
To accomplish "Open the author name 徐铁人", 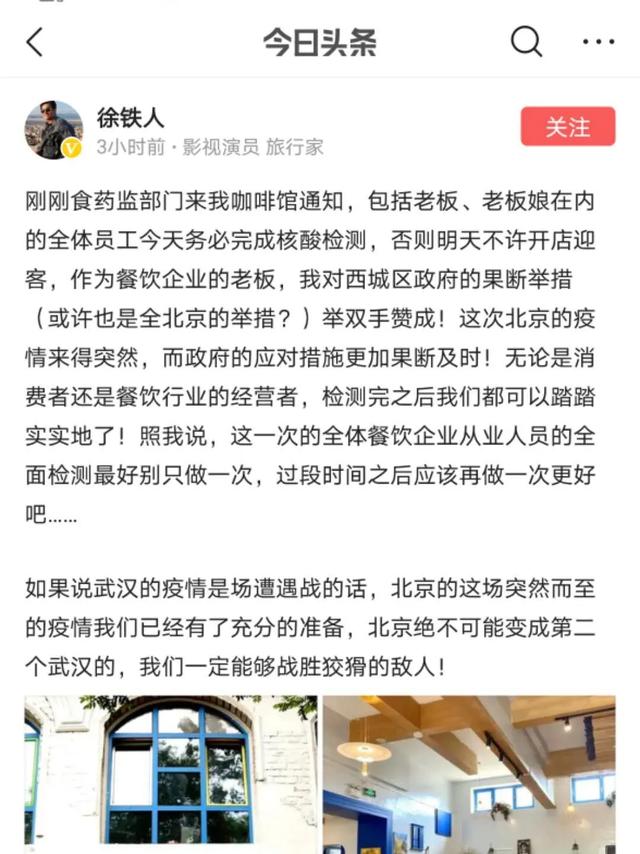I will [x=130, y=118].
